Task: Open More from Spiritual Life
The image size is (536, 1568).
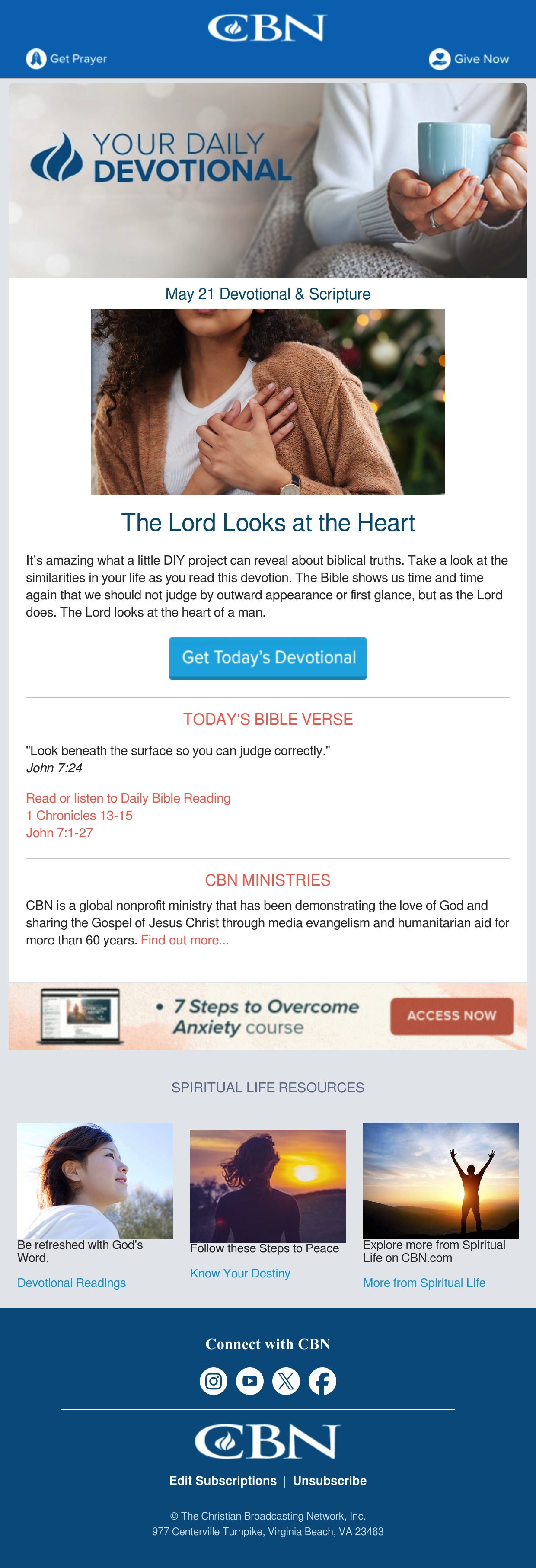Action: coord(424,1283)
